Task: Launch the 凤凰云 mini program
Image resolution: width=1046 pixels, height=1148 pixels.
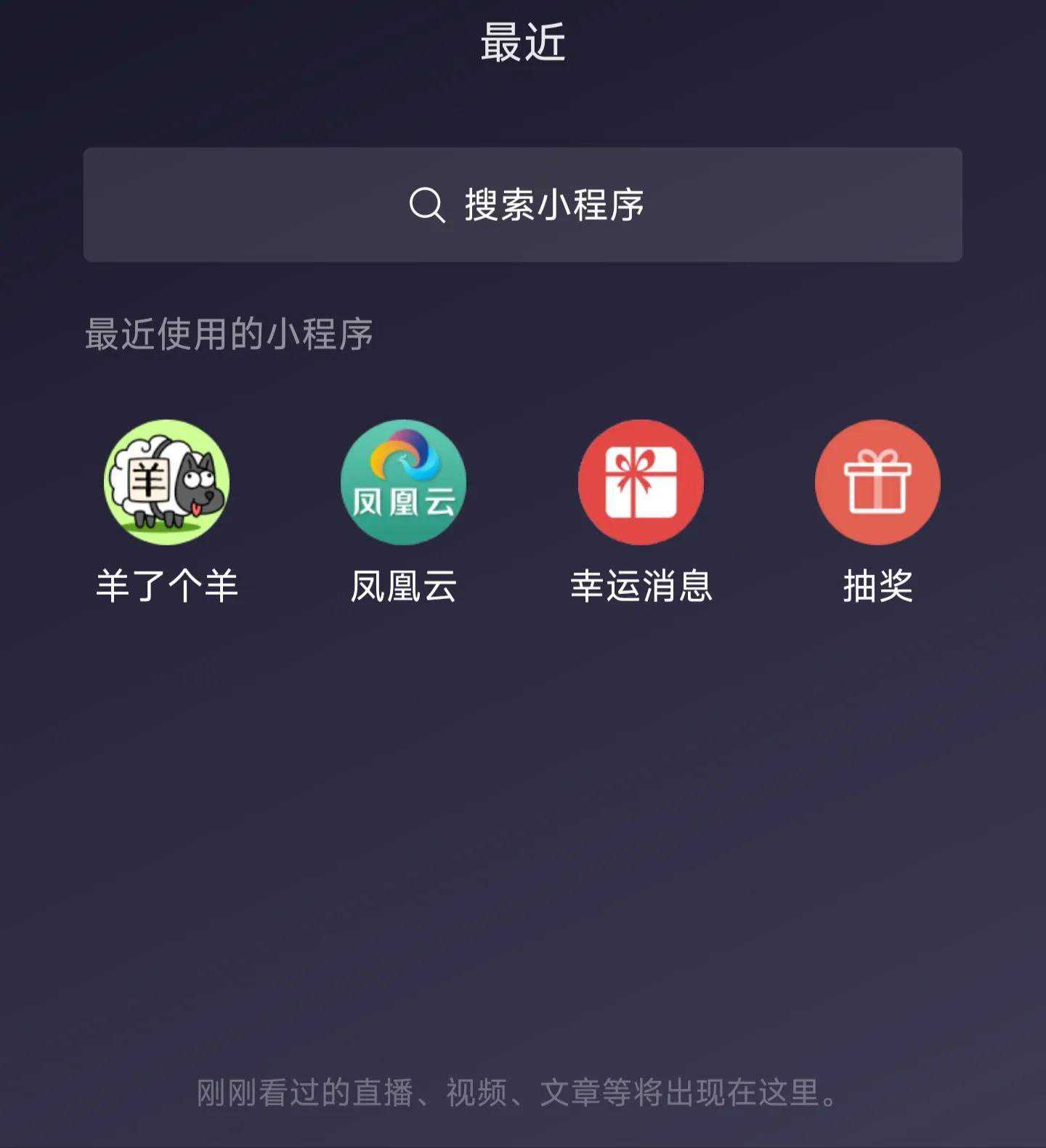Action: click(x=403, y=482)
